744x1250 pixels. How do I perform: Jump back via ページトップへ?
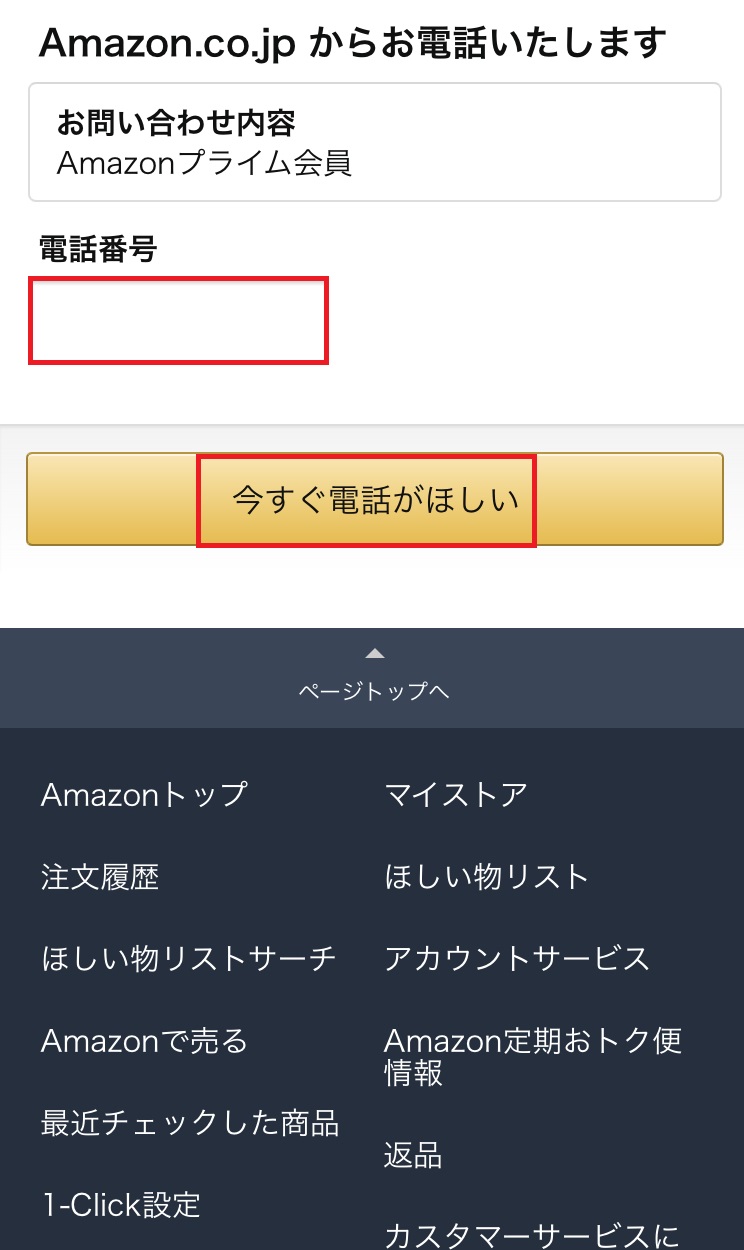(x=372, y=679)
